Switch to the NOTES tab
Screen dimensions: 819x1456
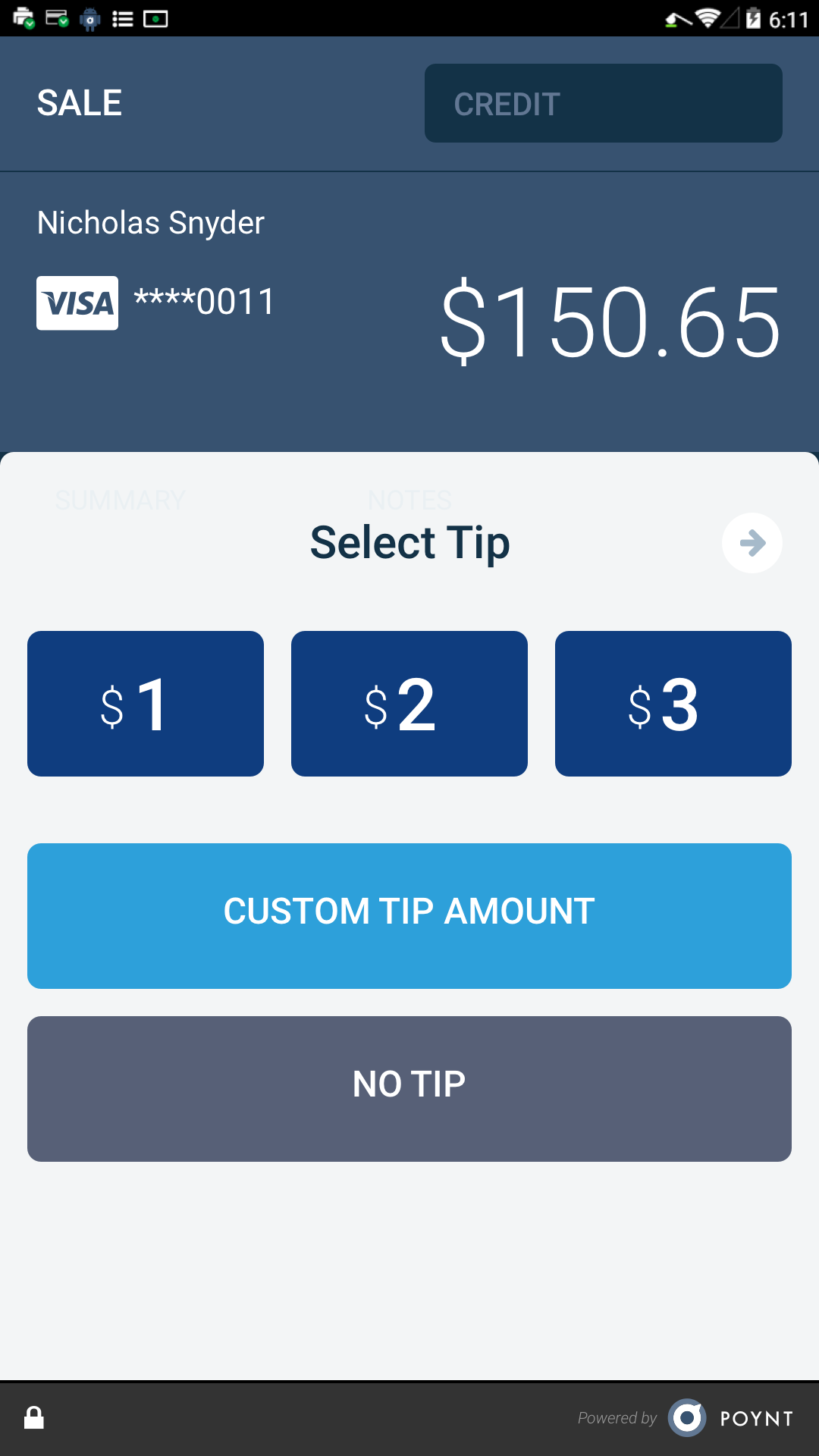click(x=409, y=500)
